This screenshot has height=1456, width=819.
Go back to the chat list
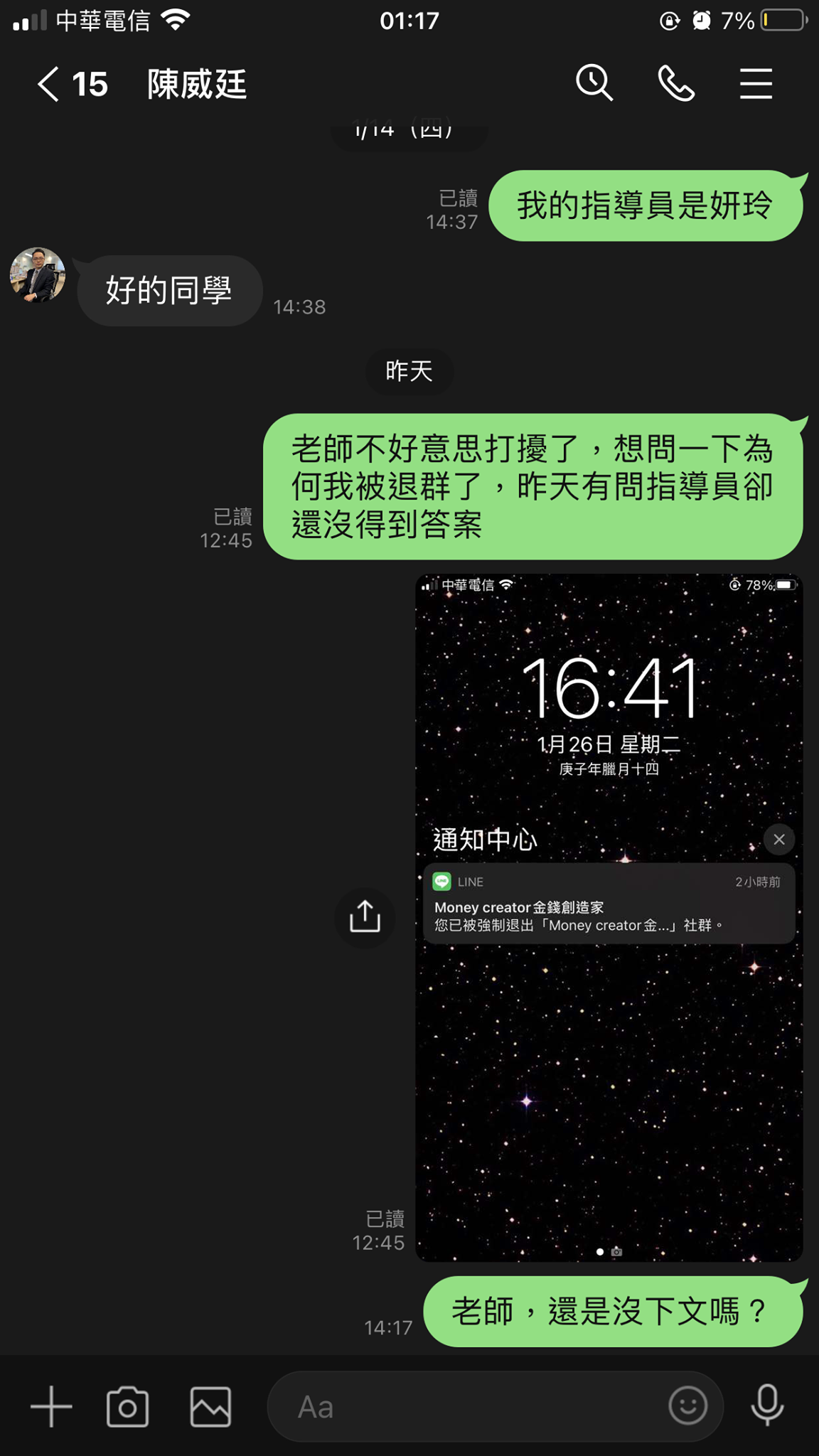48,85
